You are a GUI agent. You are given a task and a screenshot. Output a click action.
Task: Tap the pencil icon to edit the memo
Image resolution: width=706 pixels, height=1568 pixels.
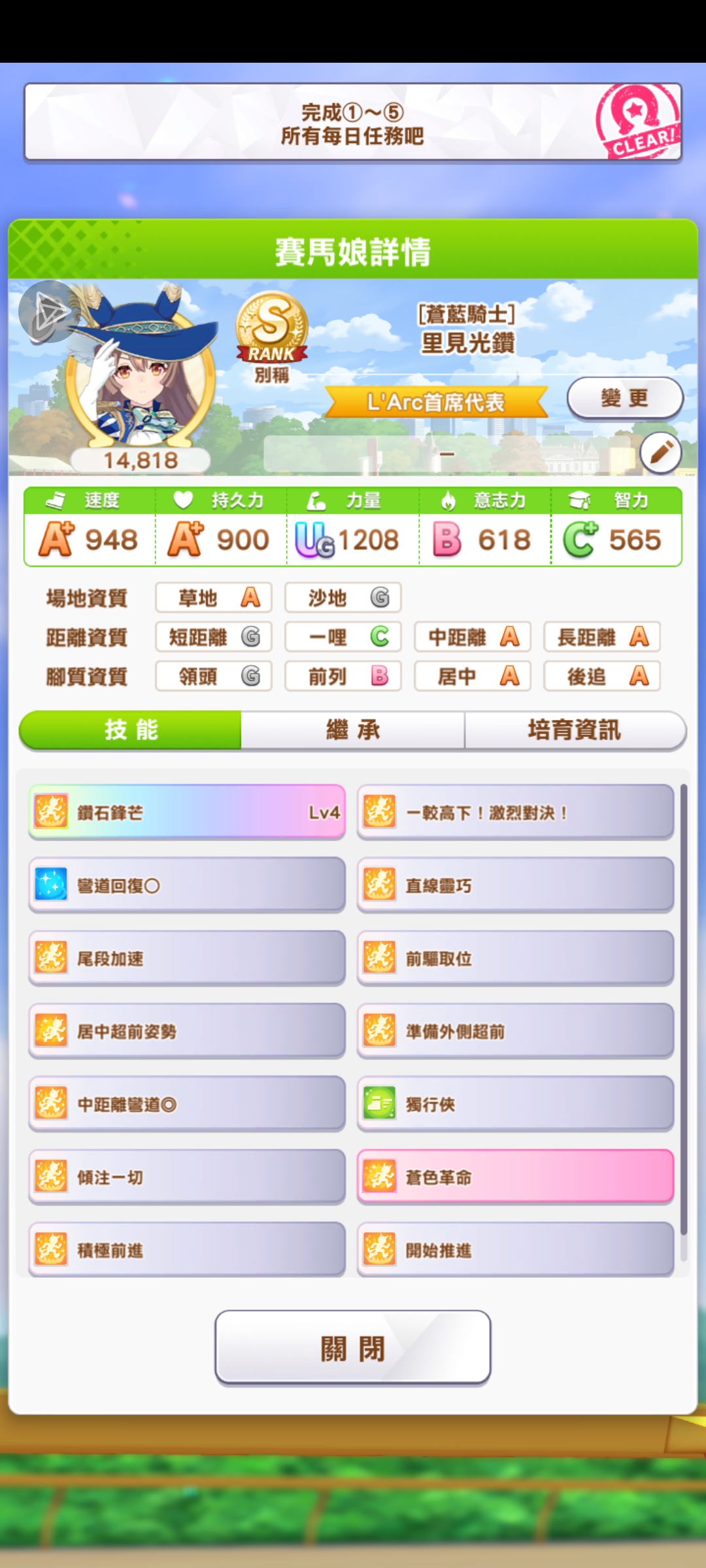pos(660,452)
